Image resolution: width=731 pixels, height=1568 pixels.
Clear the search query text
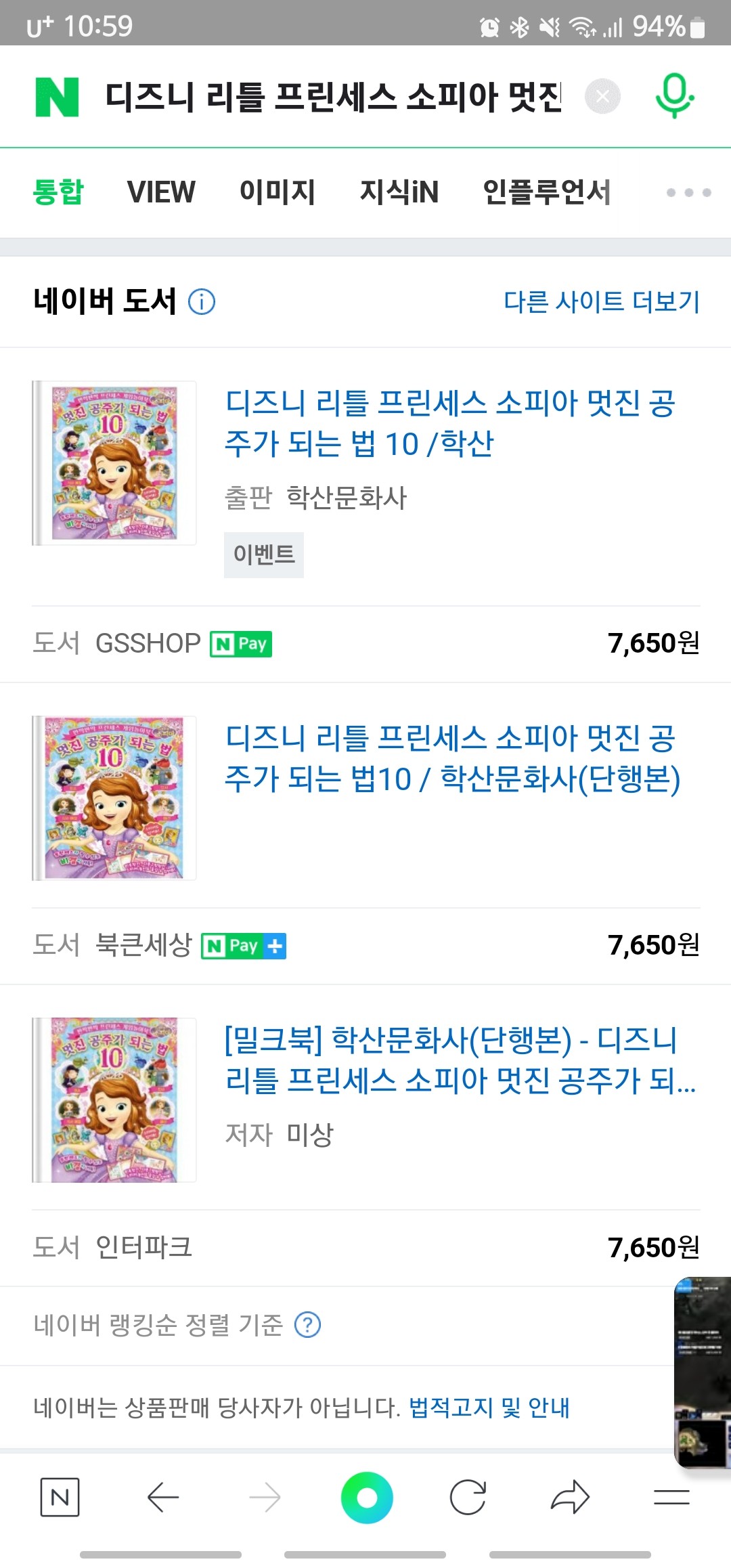602,97
